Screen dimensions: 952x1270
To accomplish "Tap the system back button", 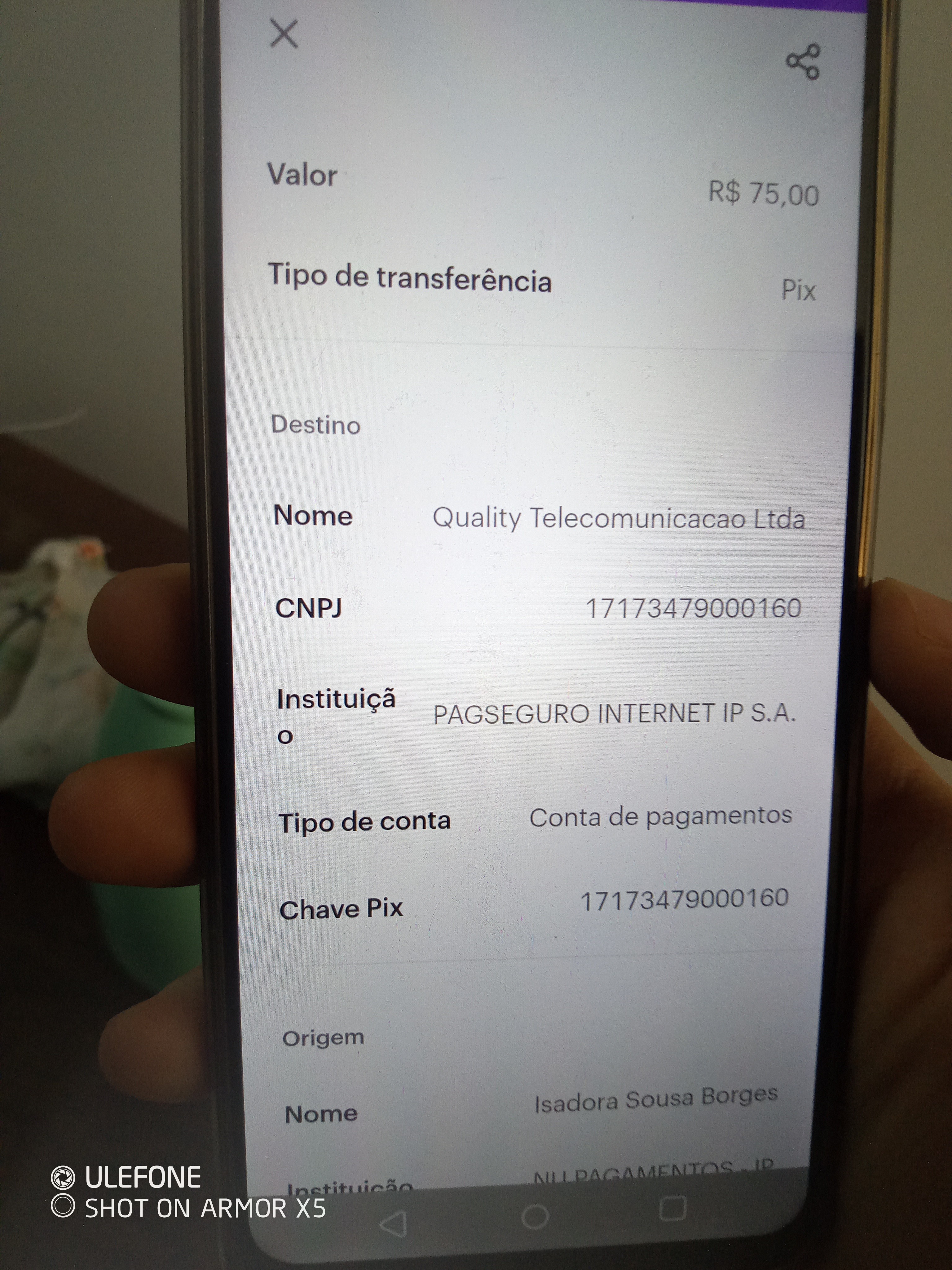I will 395,1224.
